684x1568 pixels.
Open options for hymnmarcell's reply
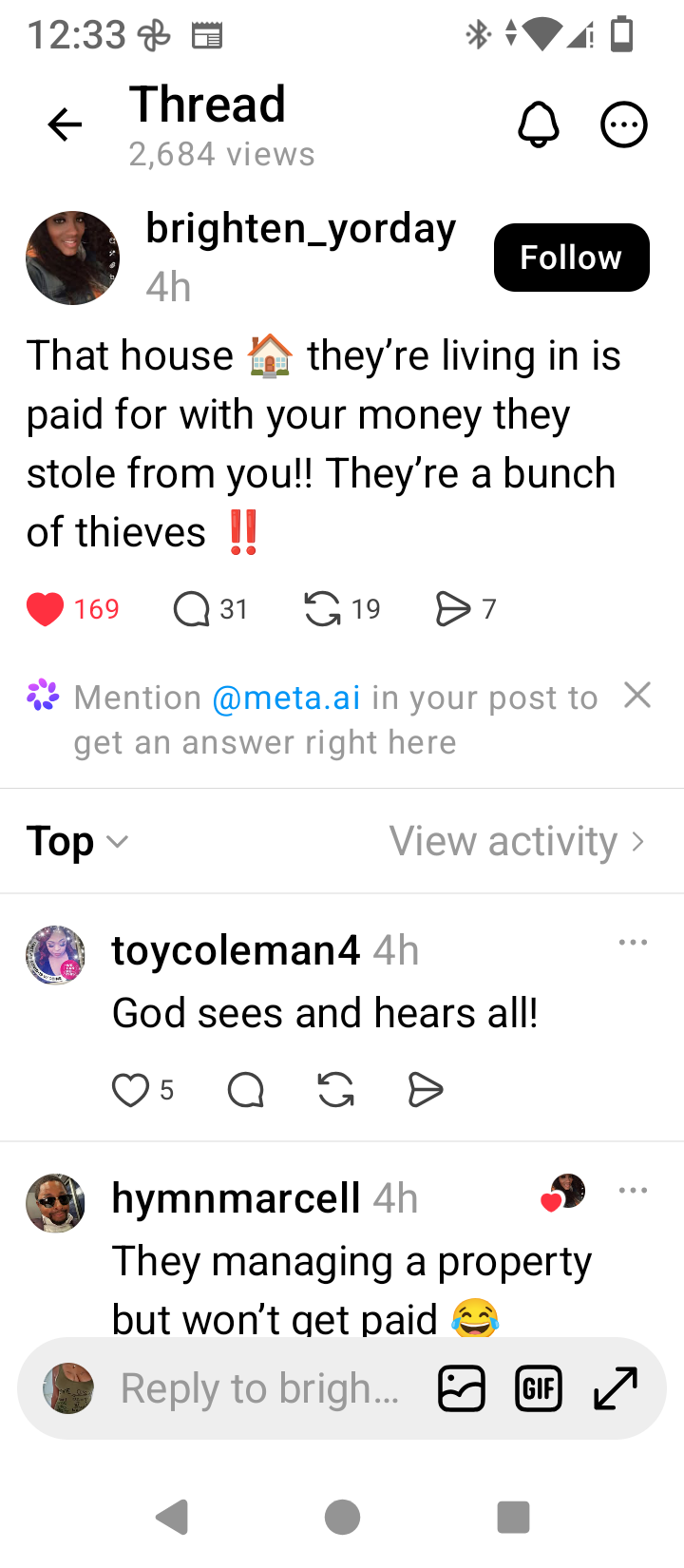633,1191
